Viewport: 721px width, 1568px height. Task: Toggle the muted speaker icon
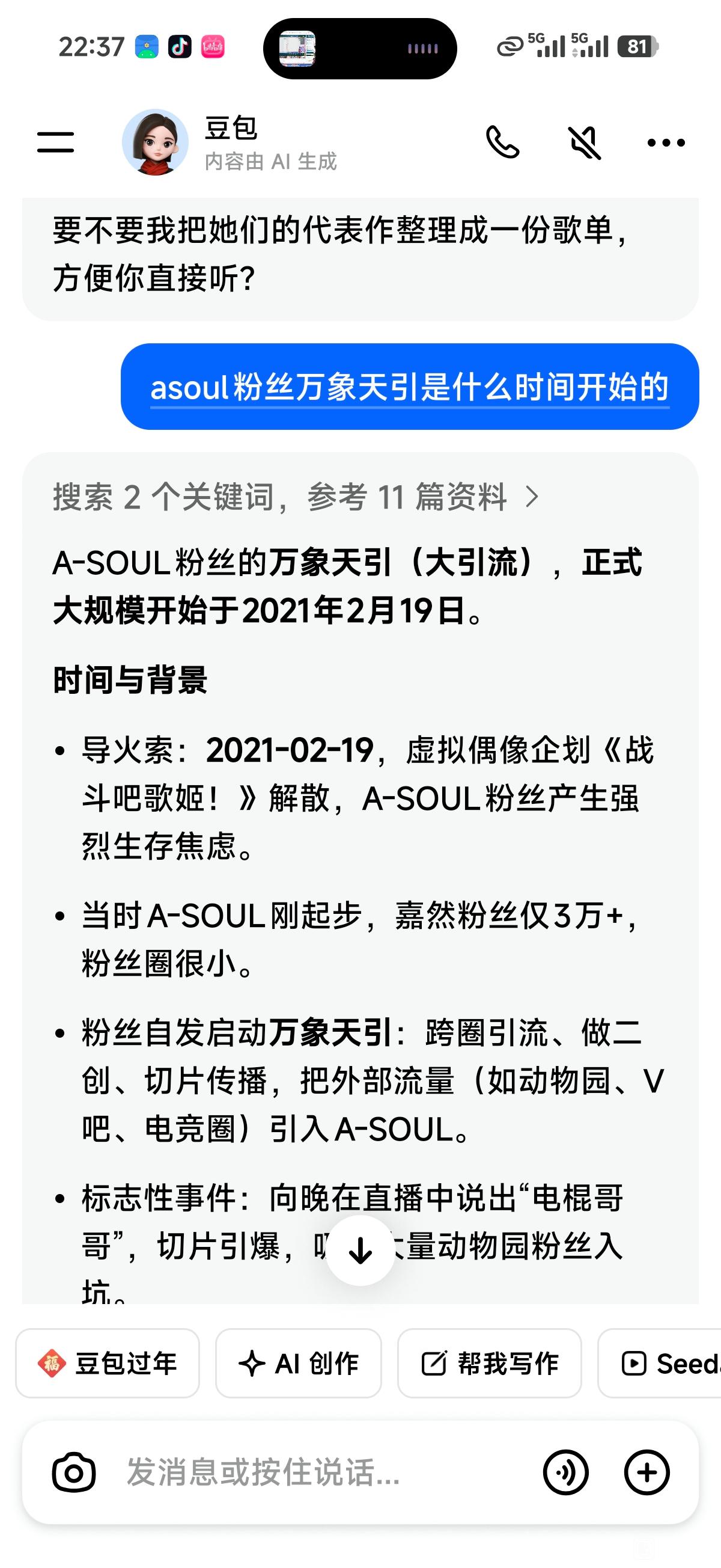[584, 142]
